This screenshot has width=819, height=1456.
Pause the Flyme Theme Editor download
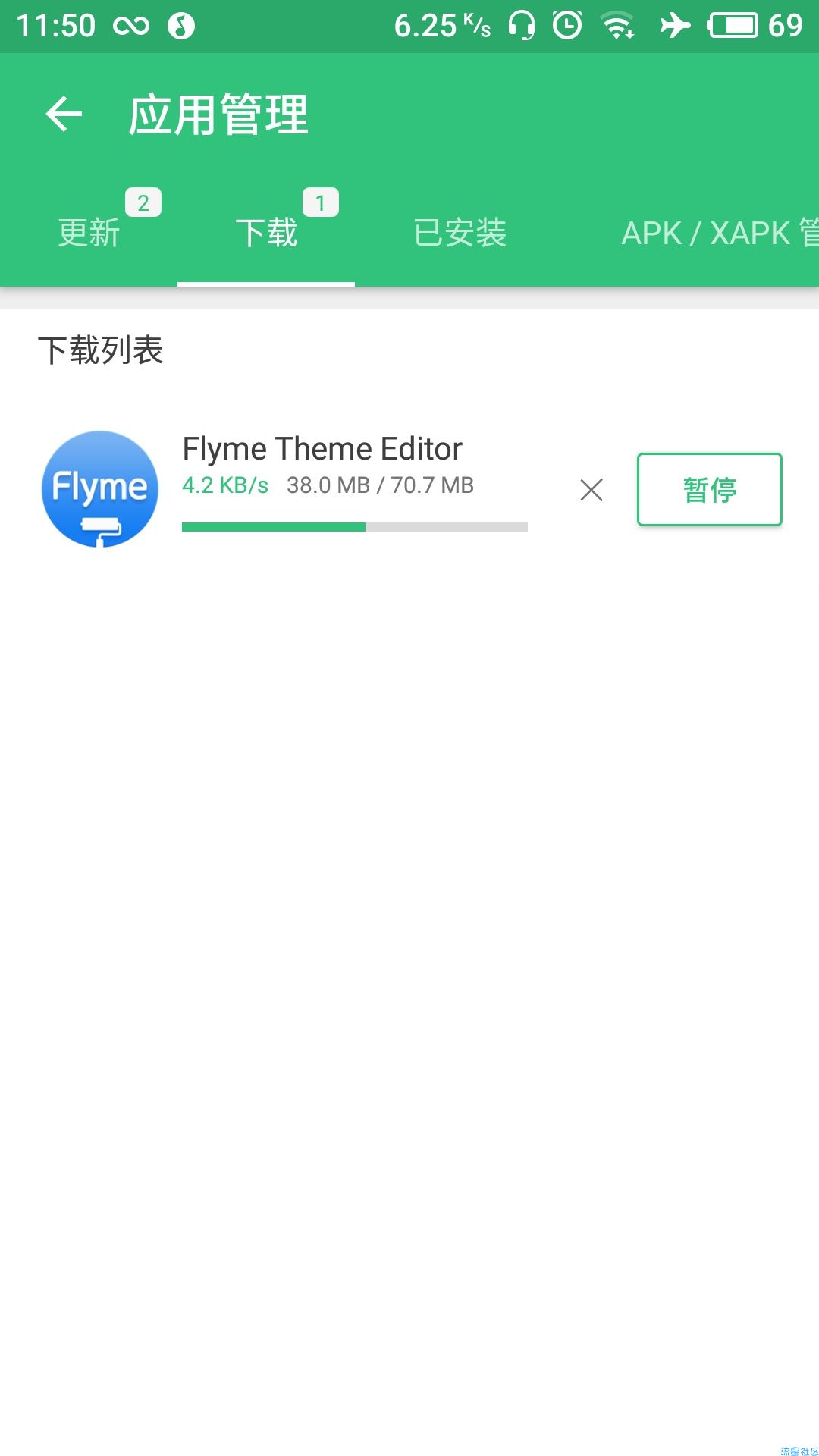(709, 489)
